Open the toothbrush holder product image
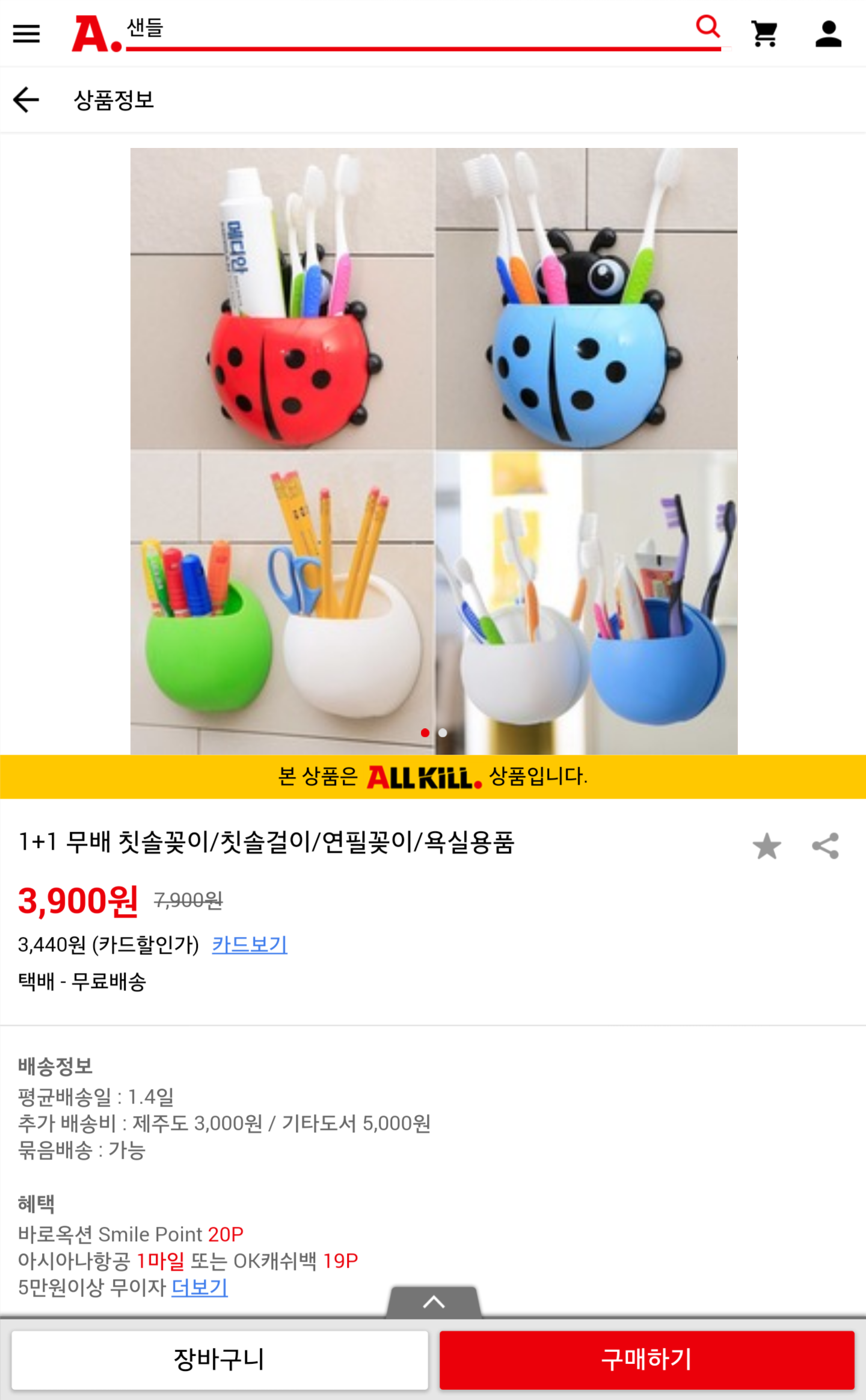Screen dimensions: 866x1400 coord(434,451)
